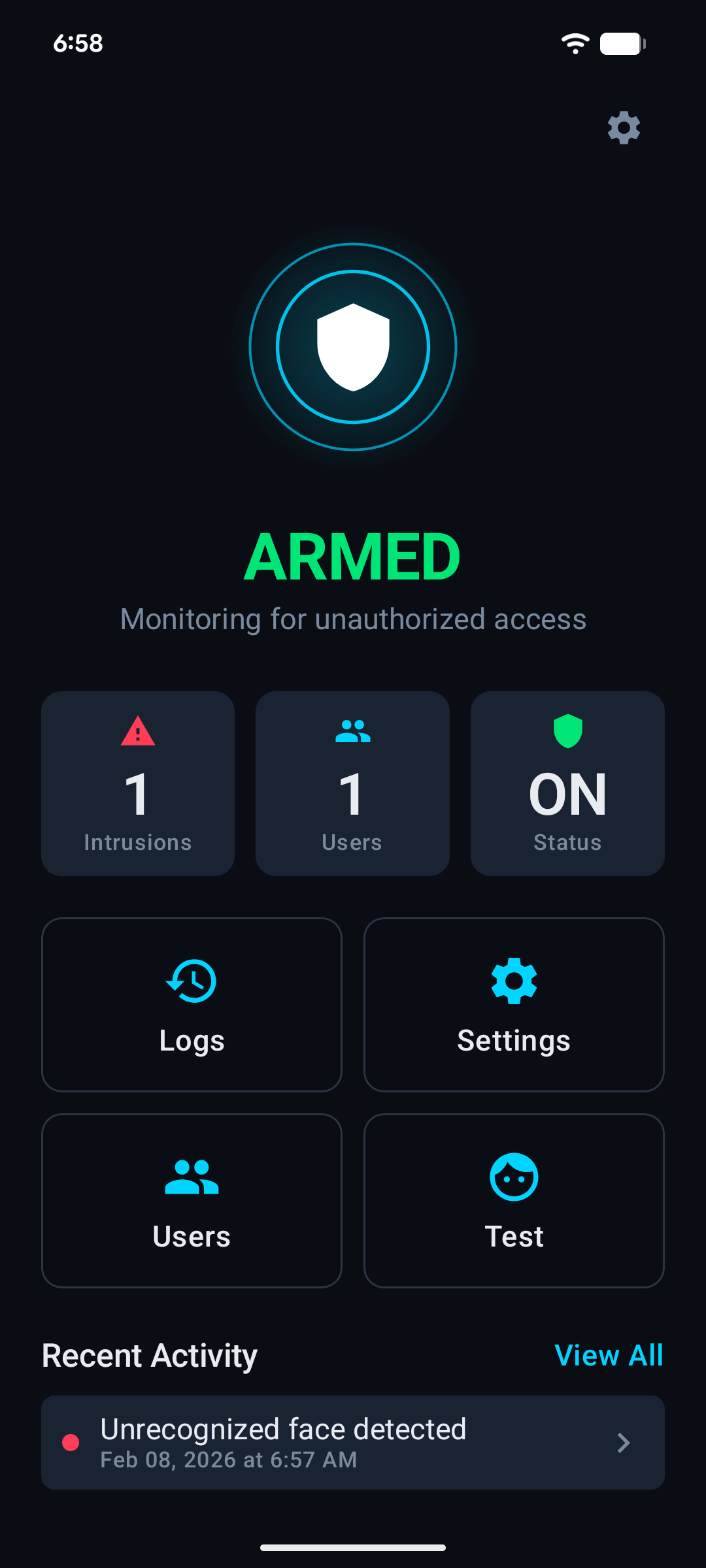Open the settings gear in top corner

pyautogui.click(x=623, y=128)
